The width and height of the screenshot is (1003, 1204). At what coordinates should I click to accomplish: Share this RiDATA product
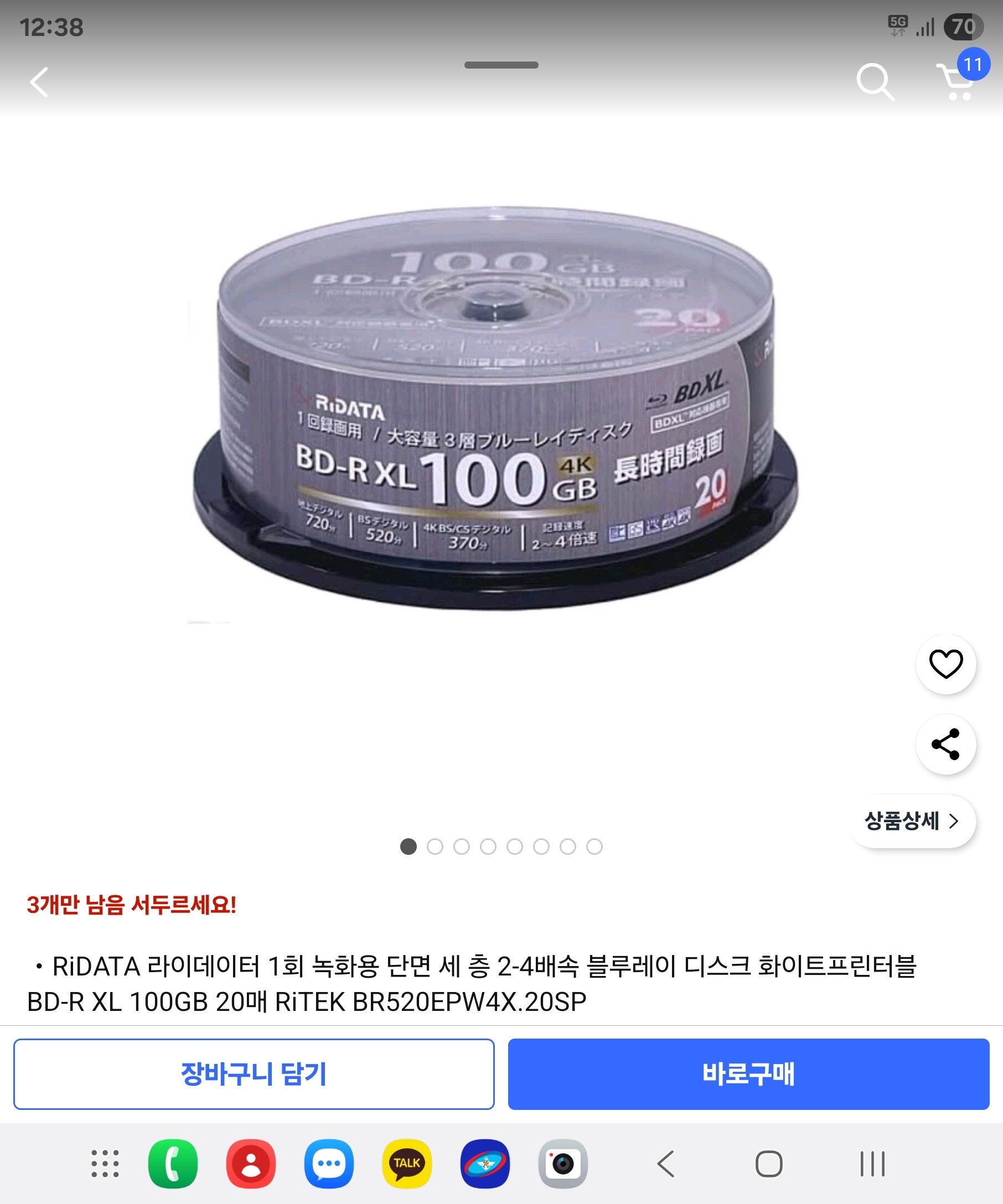945,744
